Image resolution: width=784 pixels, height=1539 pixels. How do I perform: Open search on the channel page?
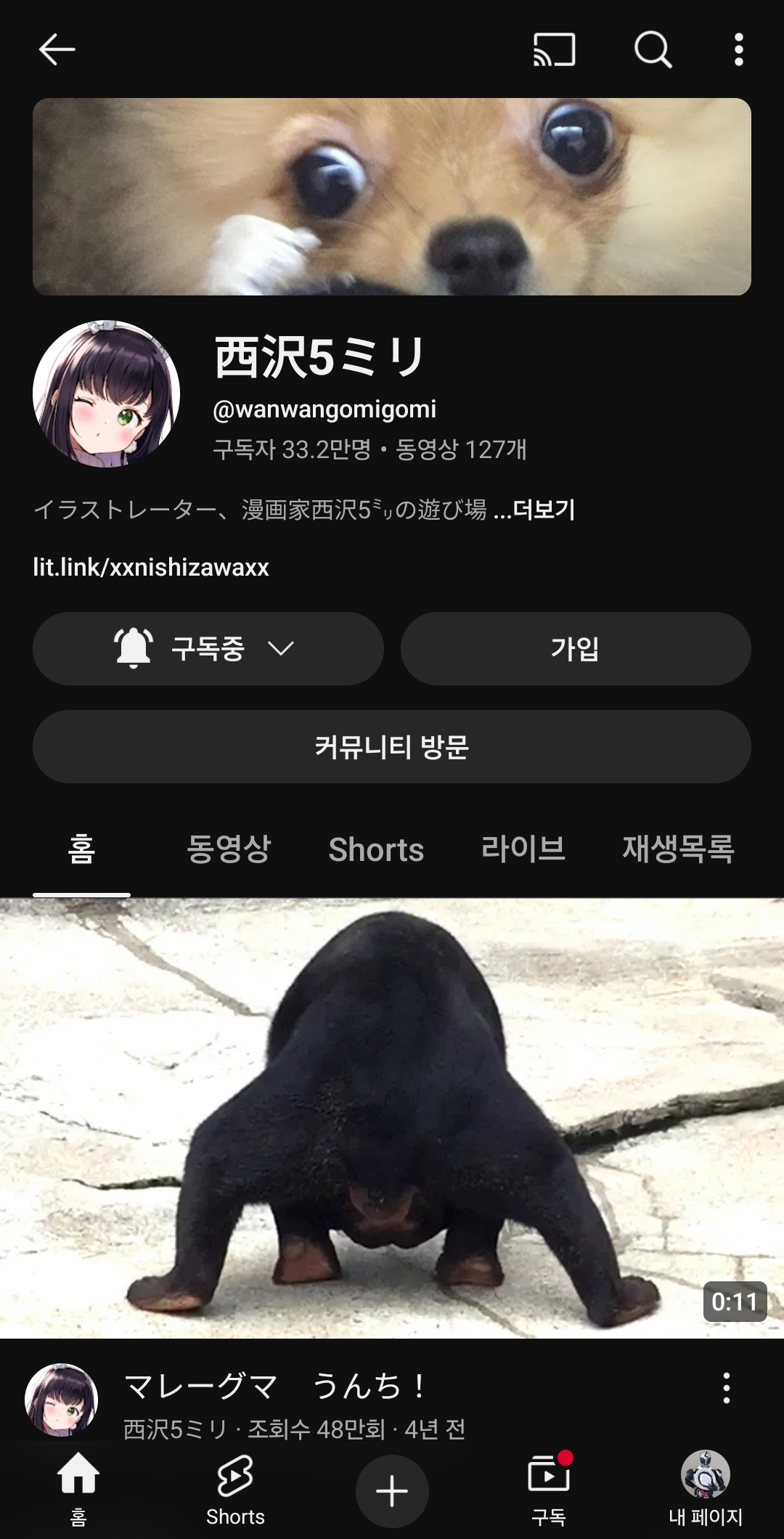[653, 49]
